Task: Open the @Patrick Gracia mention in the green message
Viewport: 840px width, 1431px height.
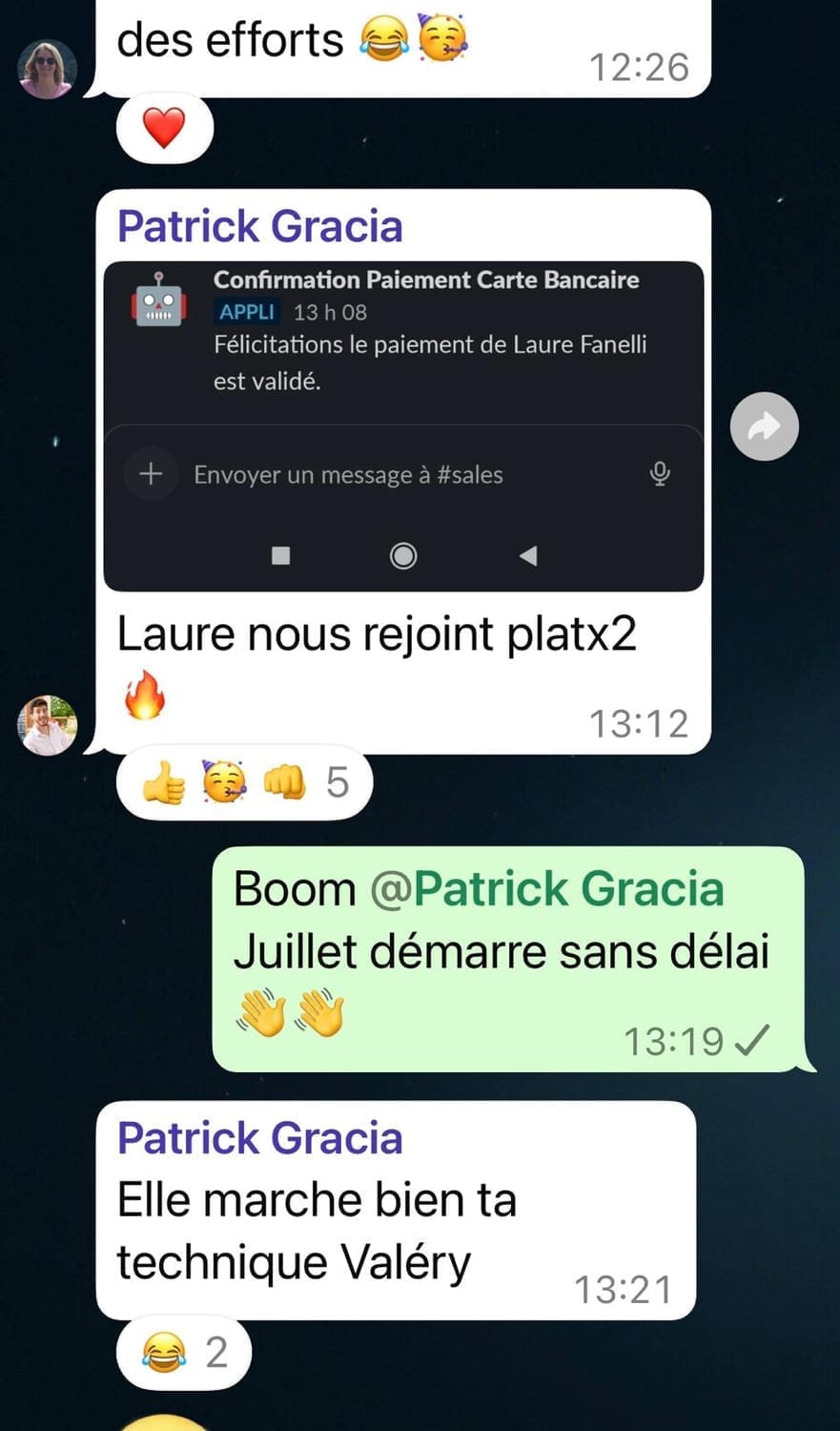Action: pyautogui.click(x=546, y=889)
